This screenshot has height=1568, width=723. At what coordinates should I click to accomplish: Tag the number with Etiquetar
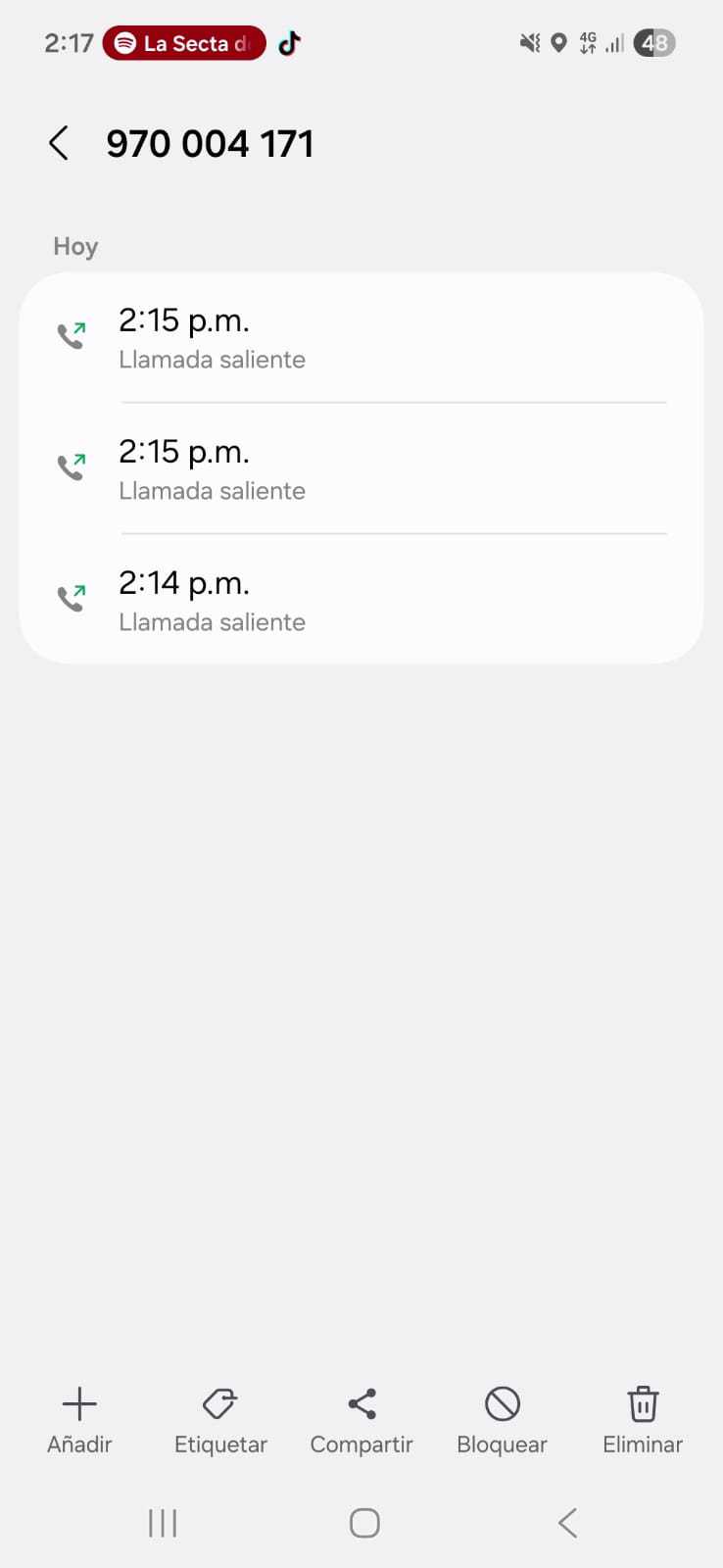[x=220, y=1419]
